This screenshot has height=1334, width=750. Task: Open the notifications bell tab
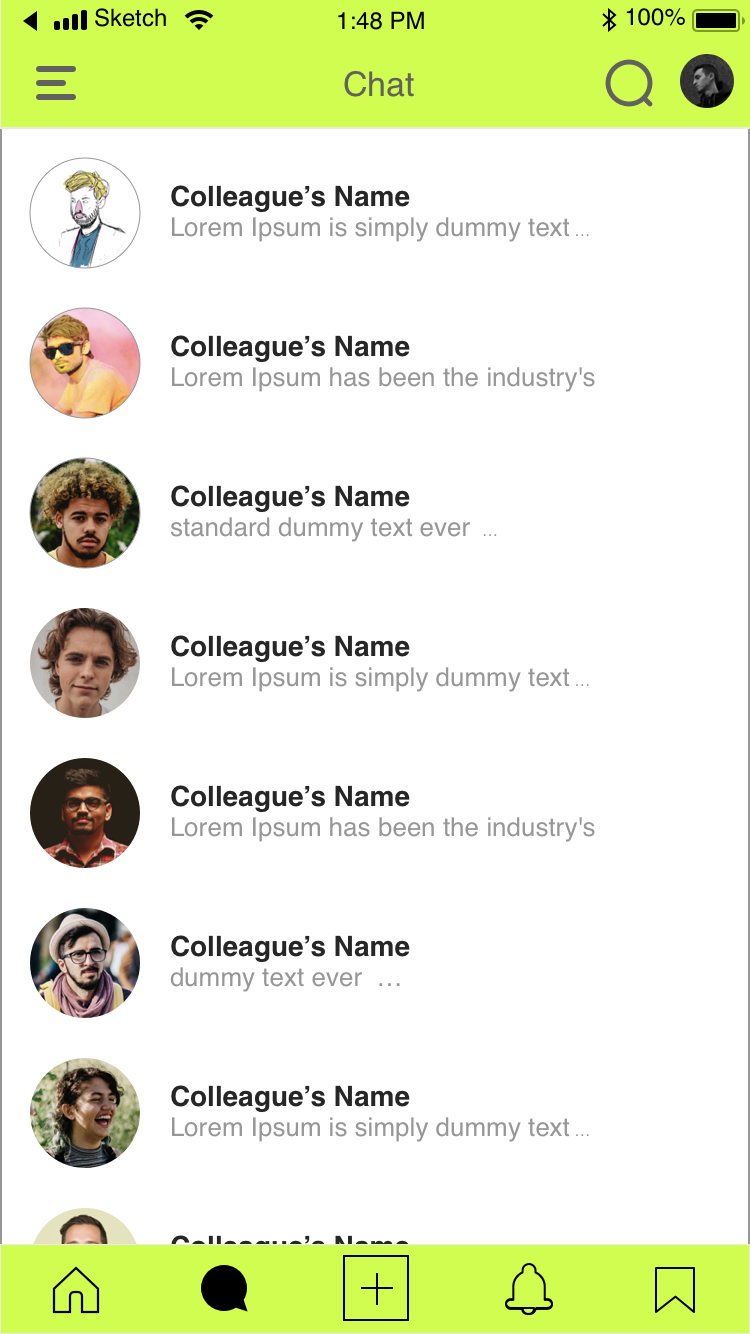click(529, 1289)
